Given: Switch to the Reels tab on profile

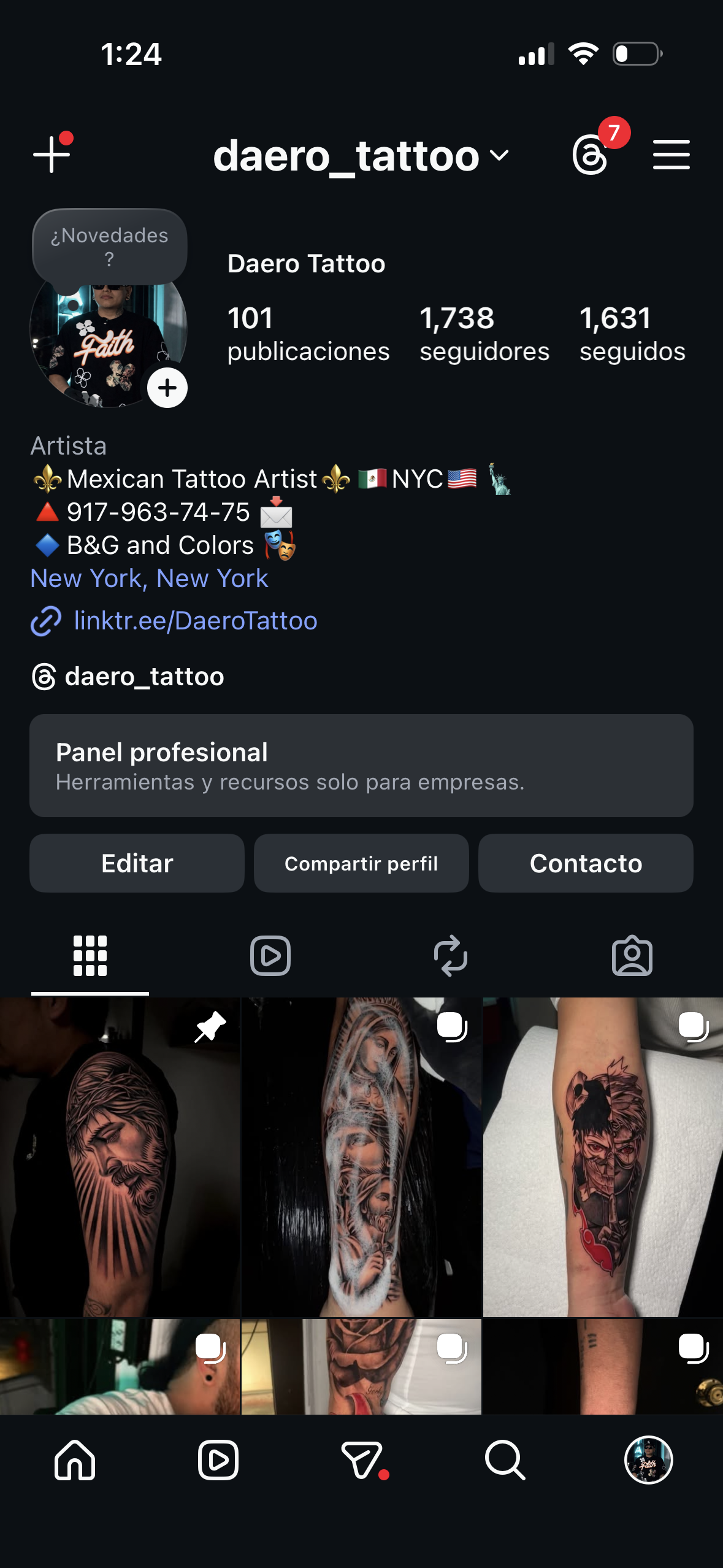Looking at the screenshot, I should tap(270, 956).
